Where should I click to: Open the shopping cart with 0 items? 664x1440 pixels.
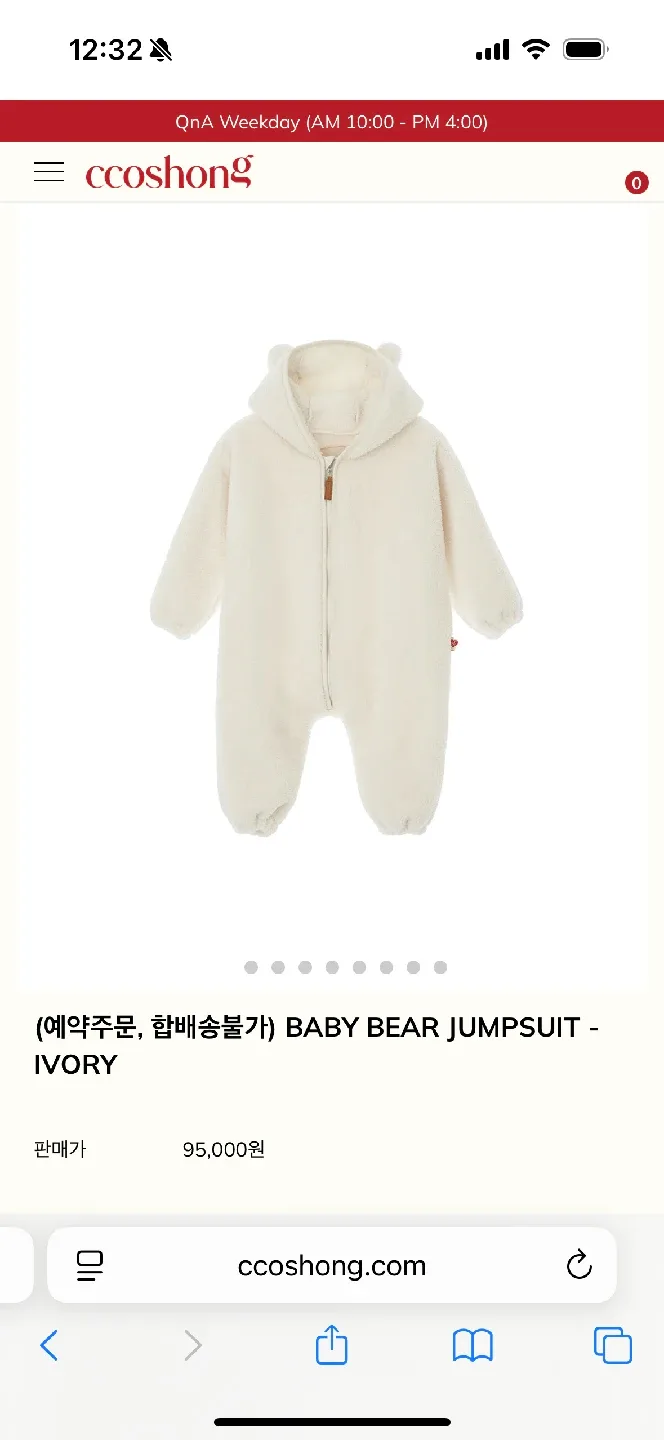636,183
